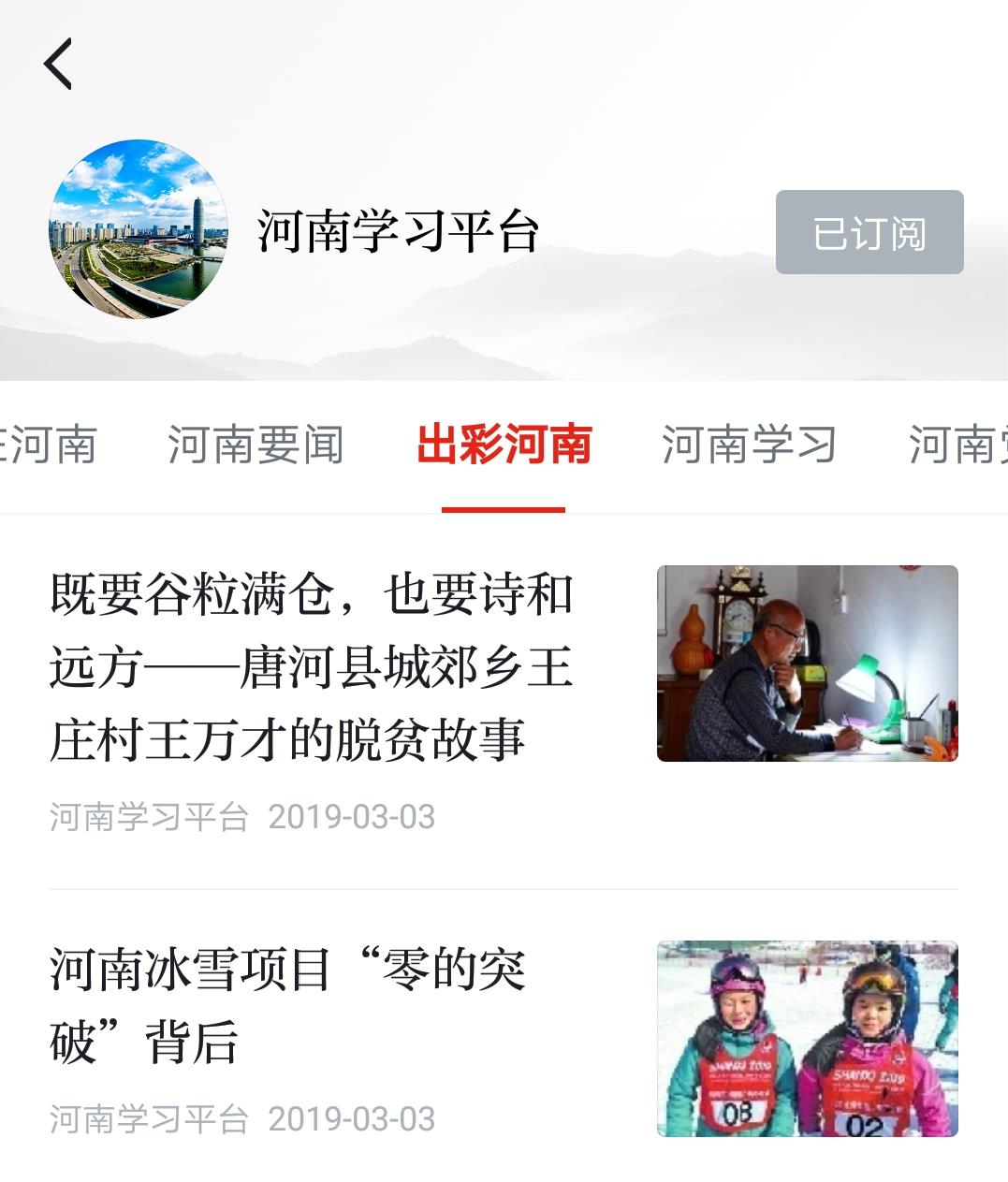Image resolution: width=1008 pixels, height=1182 pixels.
Task: Tap the 河南学习平台 profile avatar
Action: click(139, 229)
